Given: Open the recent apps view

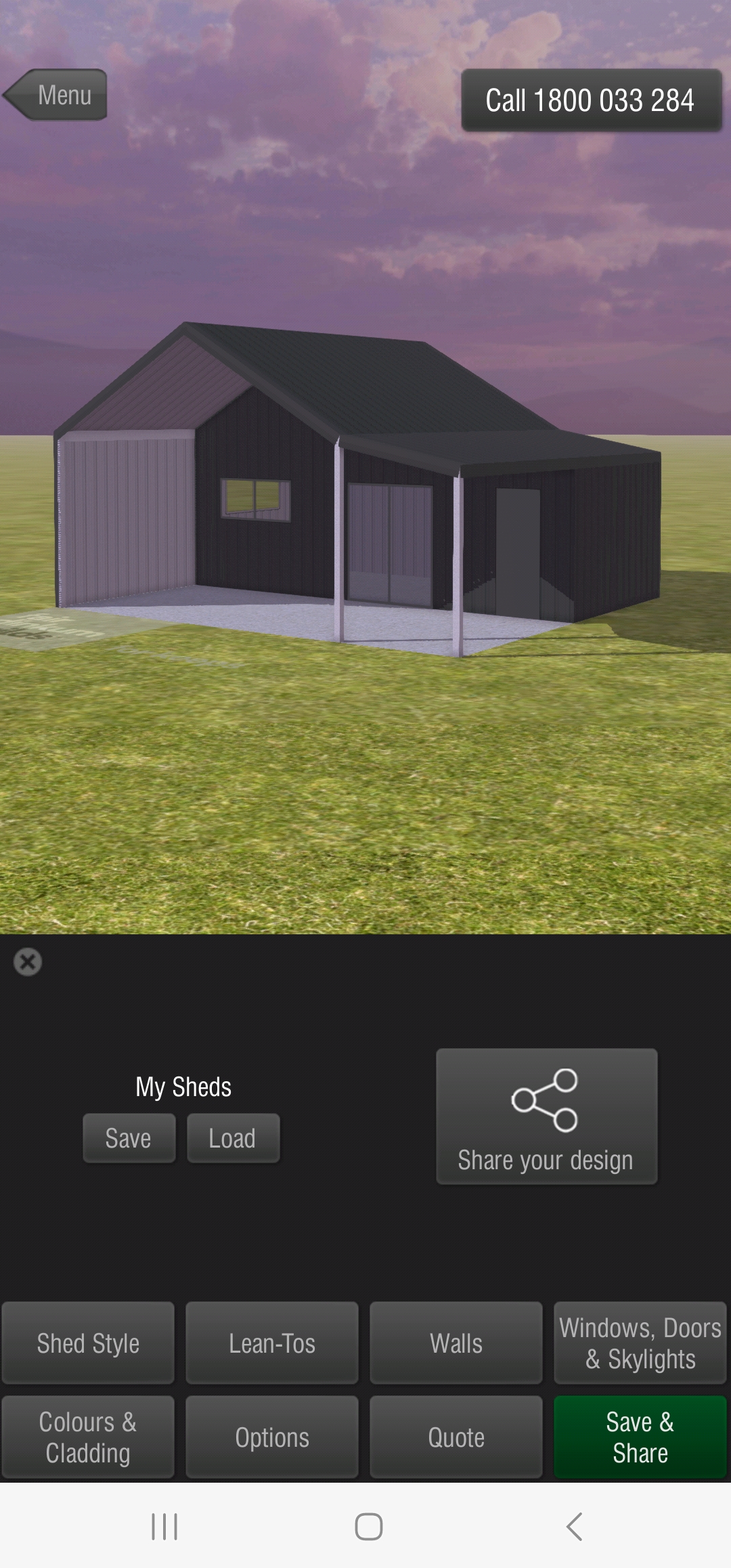Looking at the screenshot, I should tap(164, 1527).
